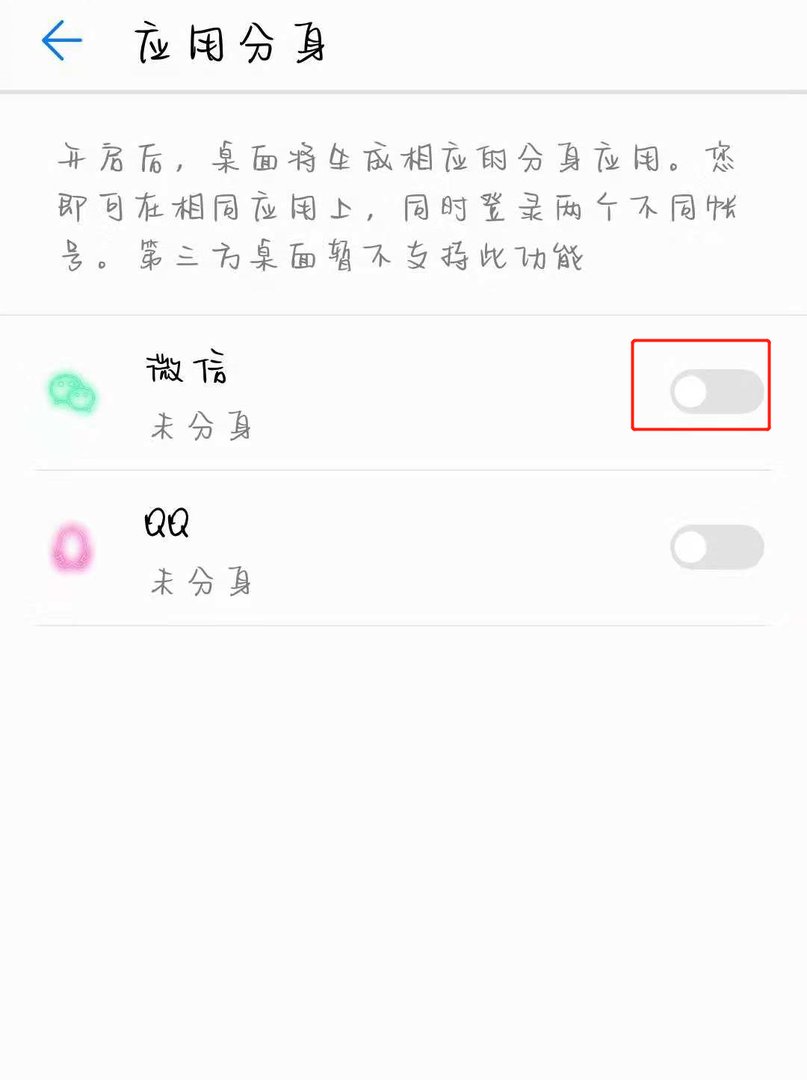Tap the back navigation arrow at top left
The image size is (807, 1080).
click(60, 42)
